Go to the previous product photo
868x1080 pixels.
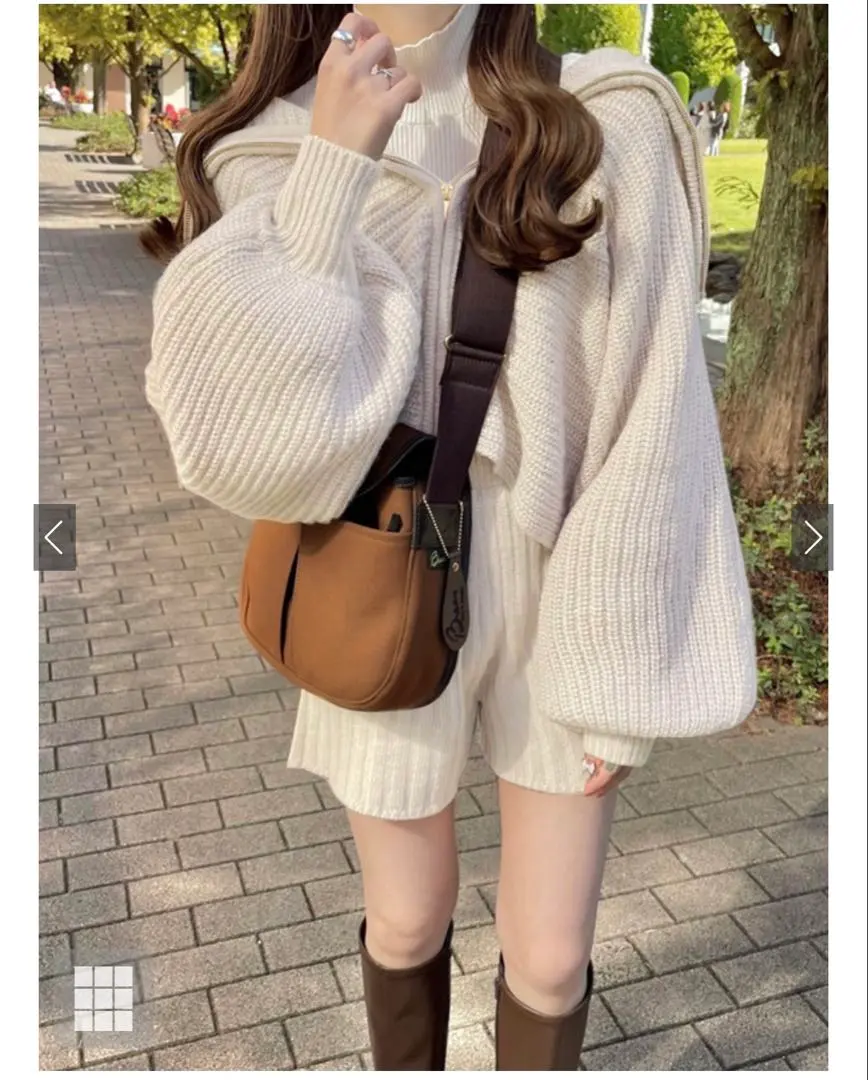tap(54, 538)
